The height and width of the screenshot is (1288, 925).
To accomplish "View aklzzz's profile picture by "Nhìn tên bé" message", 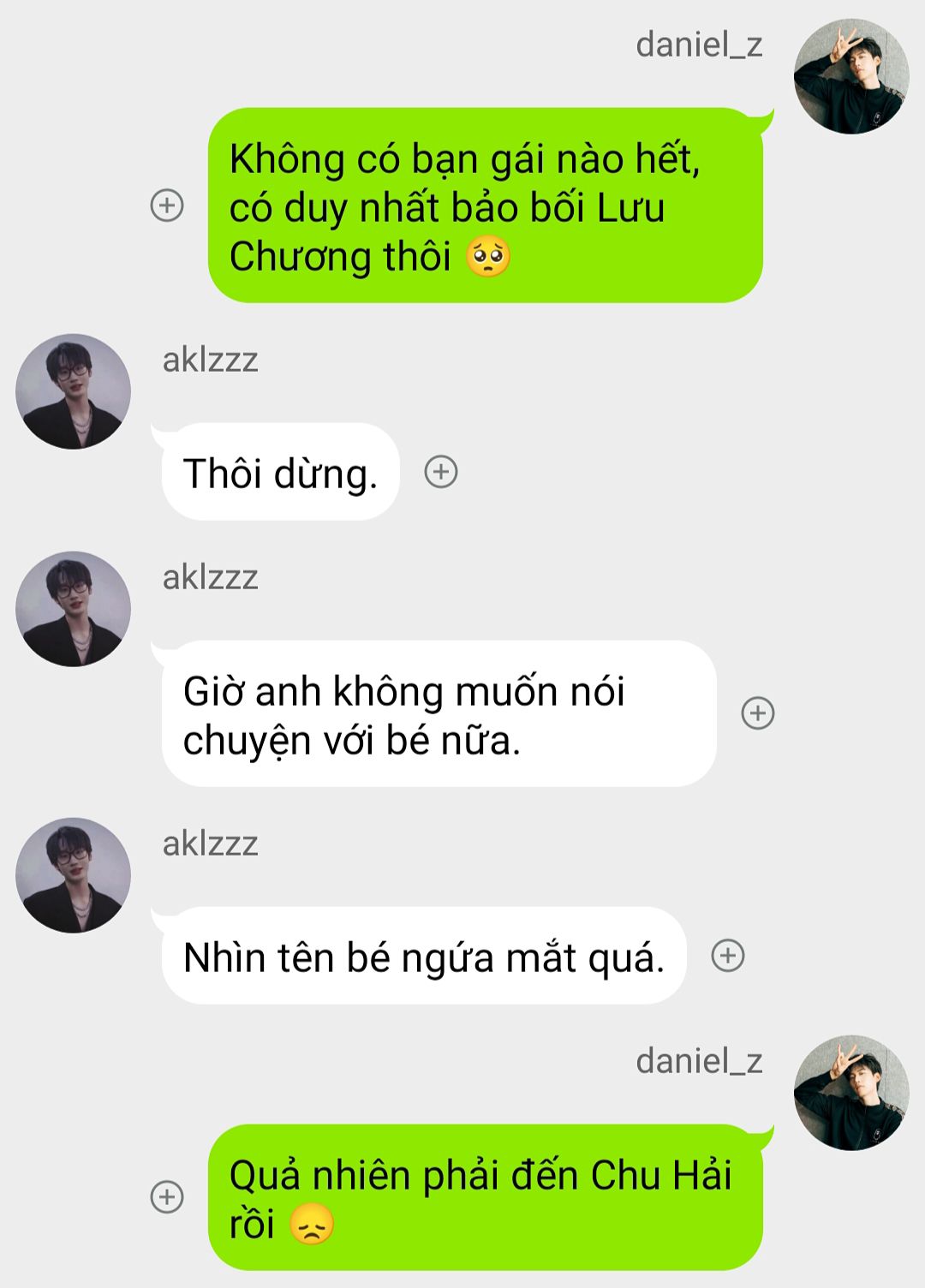I will pos(74,875).
